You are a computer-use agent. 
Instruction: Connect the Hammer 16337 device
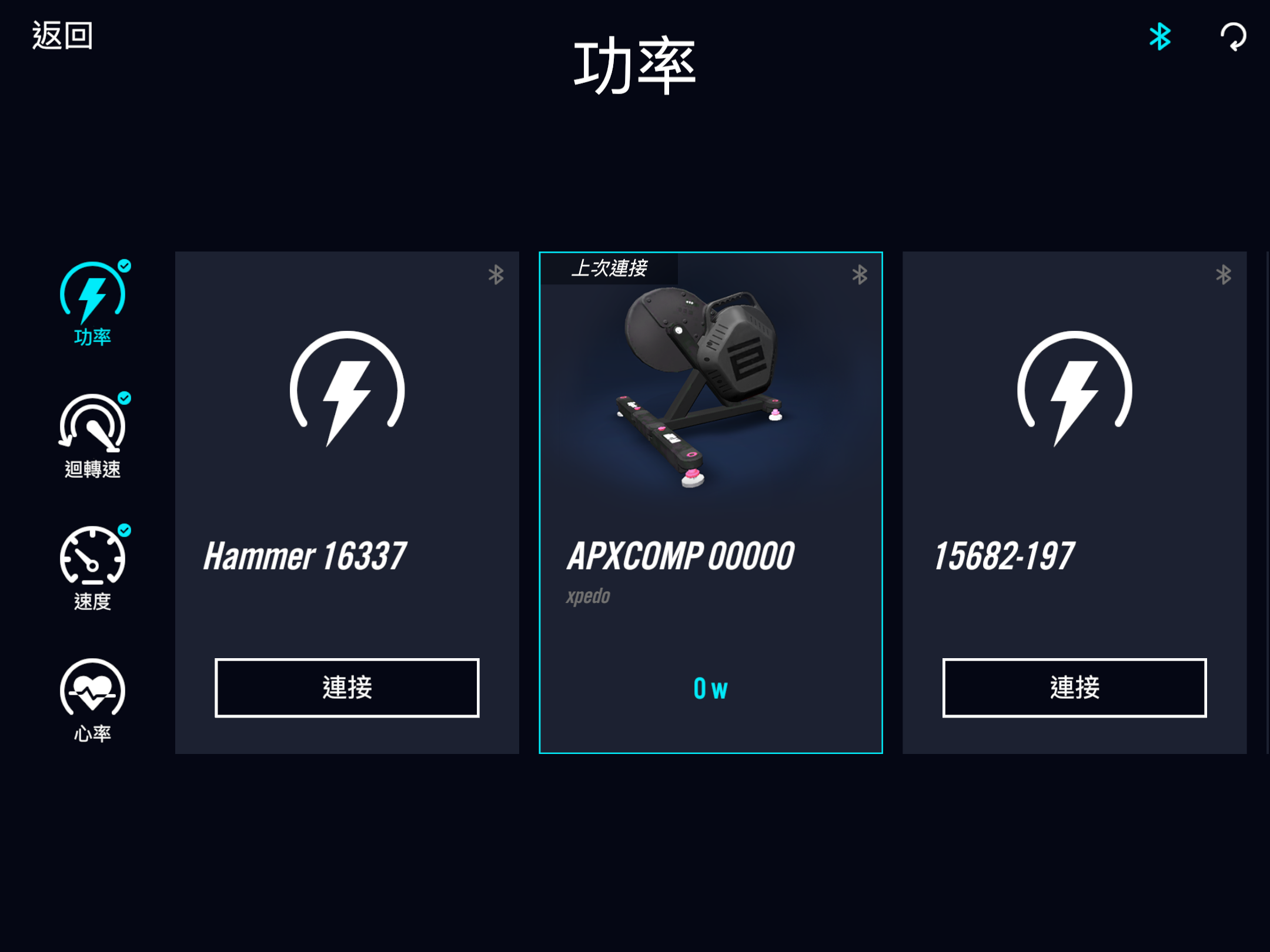347,688
